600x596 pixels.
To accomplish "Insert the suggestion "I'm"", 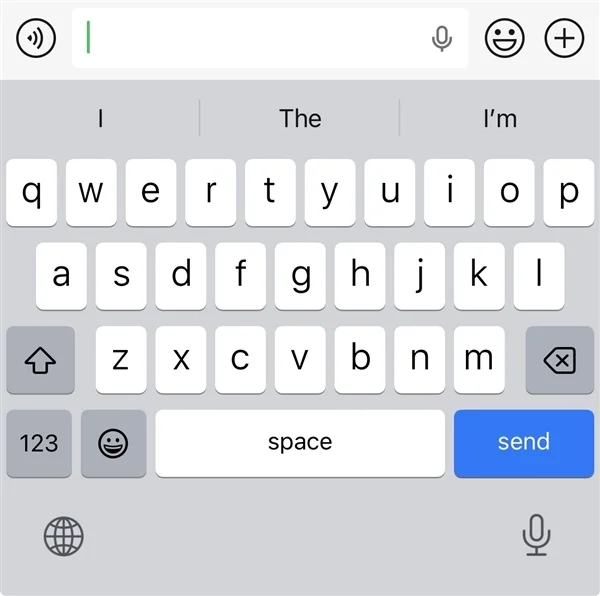I will tap(499, 119).
